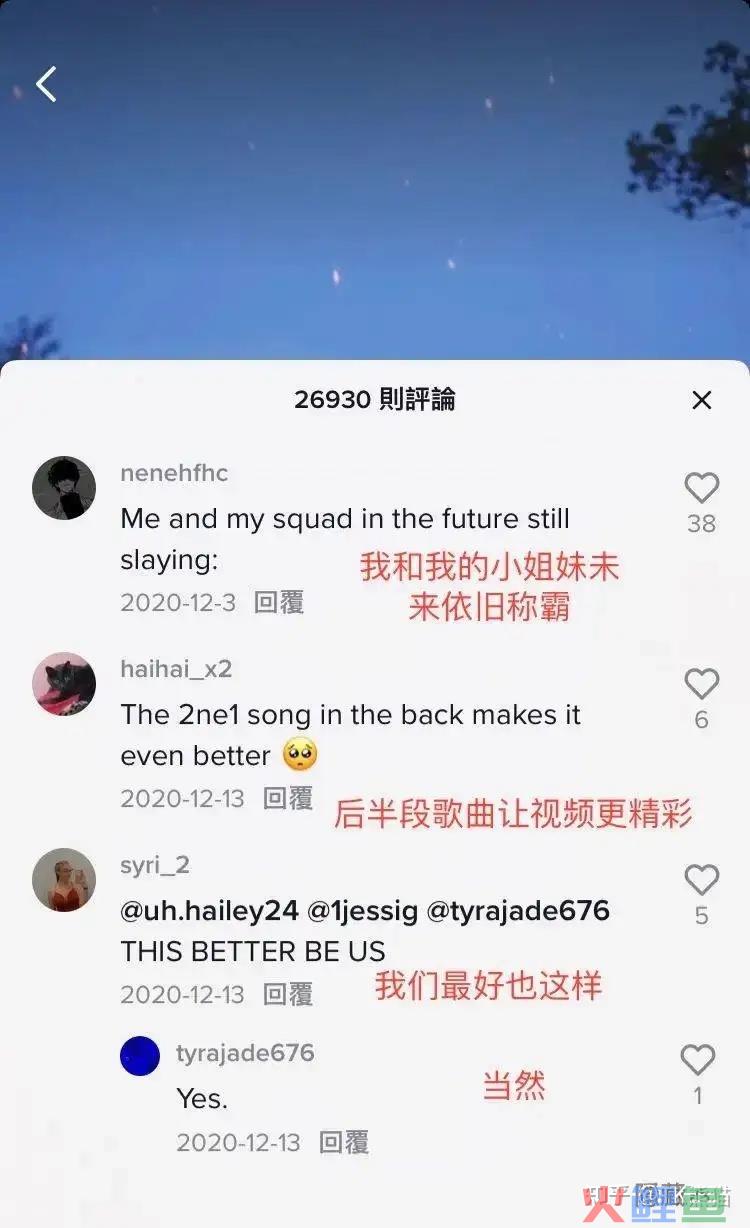Image resolution: width=750 pixels, height=1228 pixels.
Task: Open the @tyrajade676 mention in syri_2's comment
Action: click(518, 911)
